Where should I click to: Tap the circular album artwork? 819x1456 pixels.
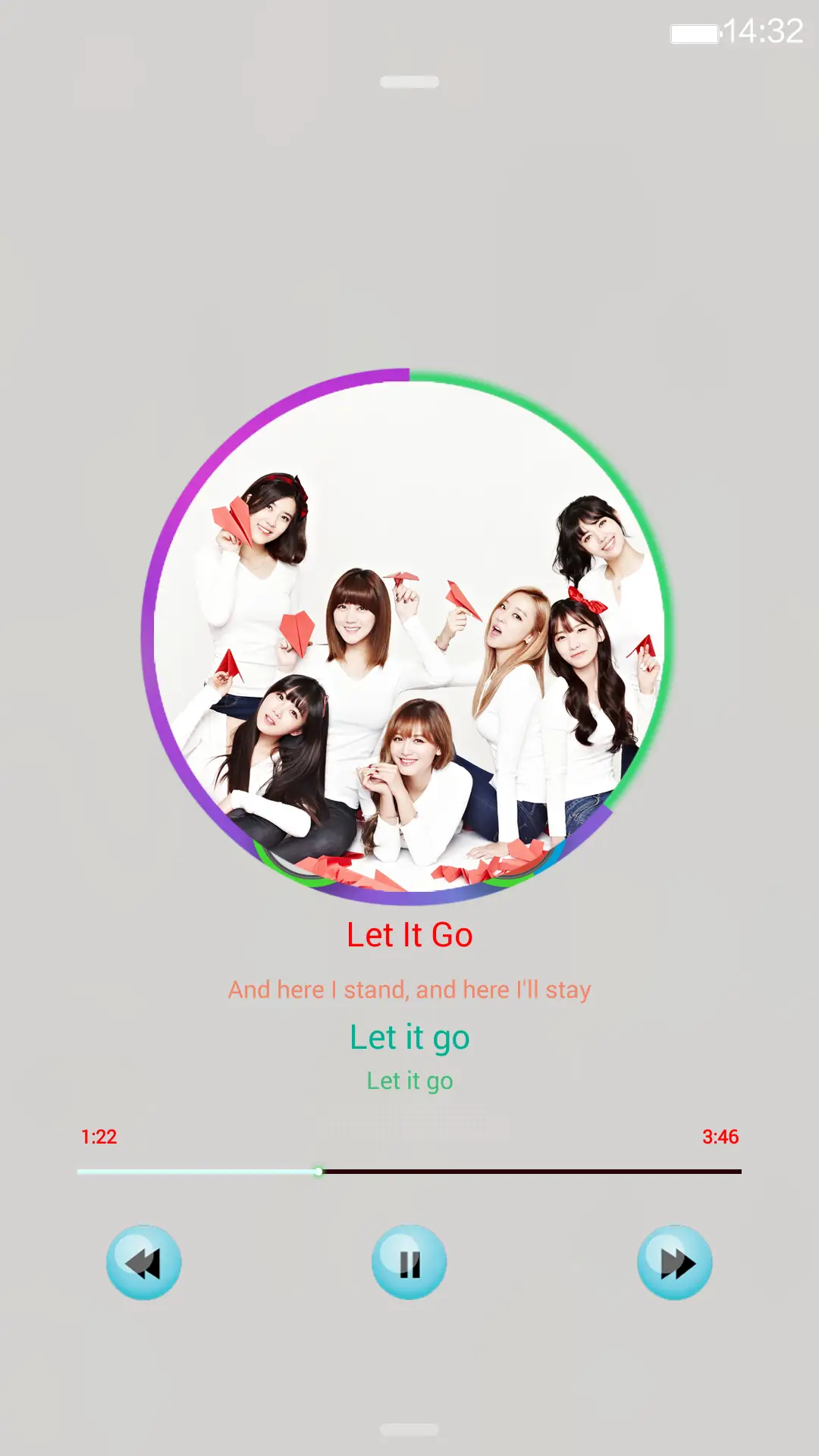(408, 637)
